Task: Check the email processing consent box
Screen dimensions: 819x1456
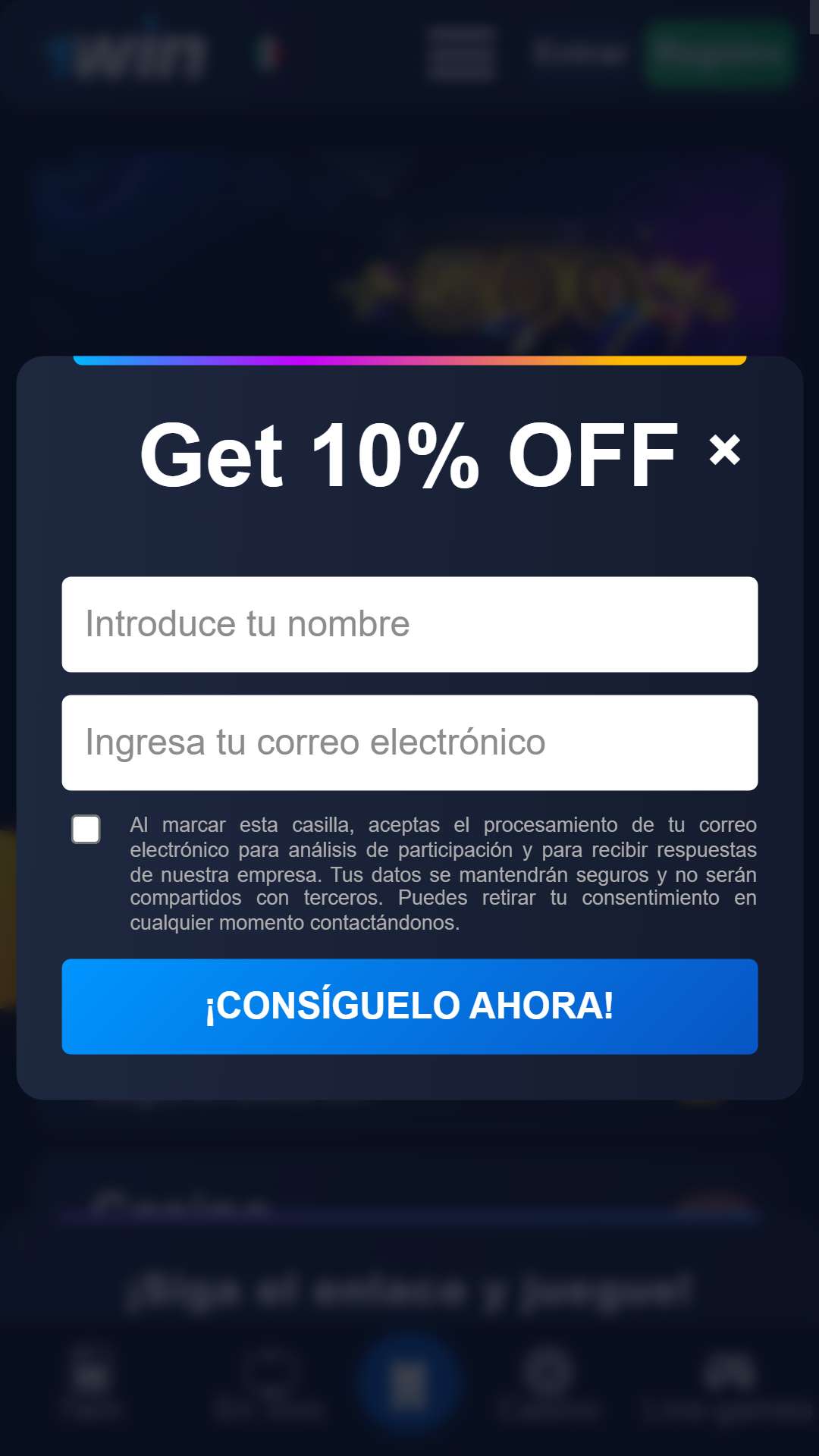Action: tap(86, 829)
